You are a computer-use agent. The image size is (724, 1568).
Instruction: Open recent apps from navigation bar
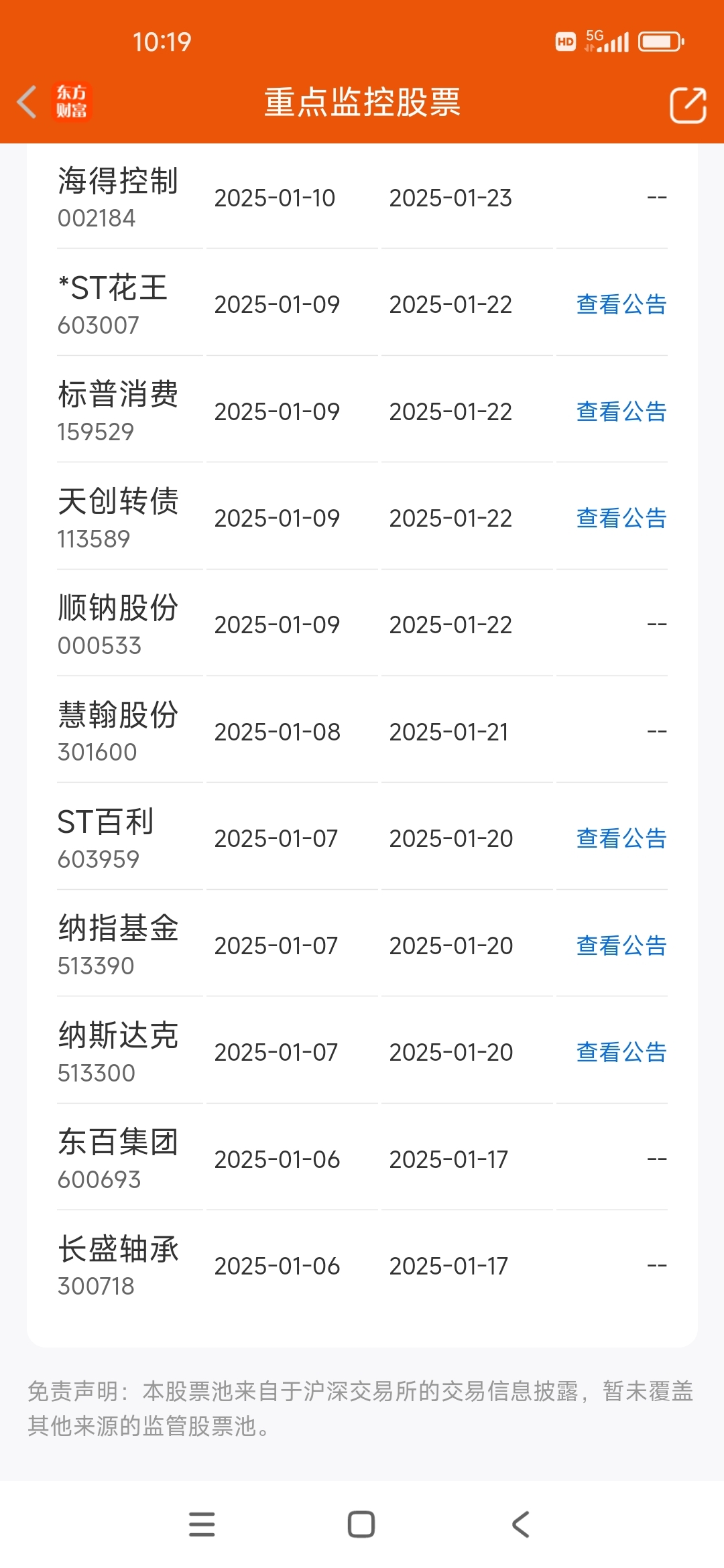[x=202, y=1524]
